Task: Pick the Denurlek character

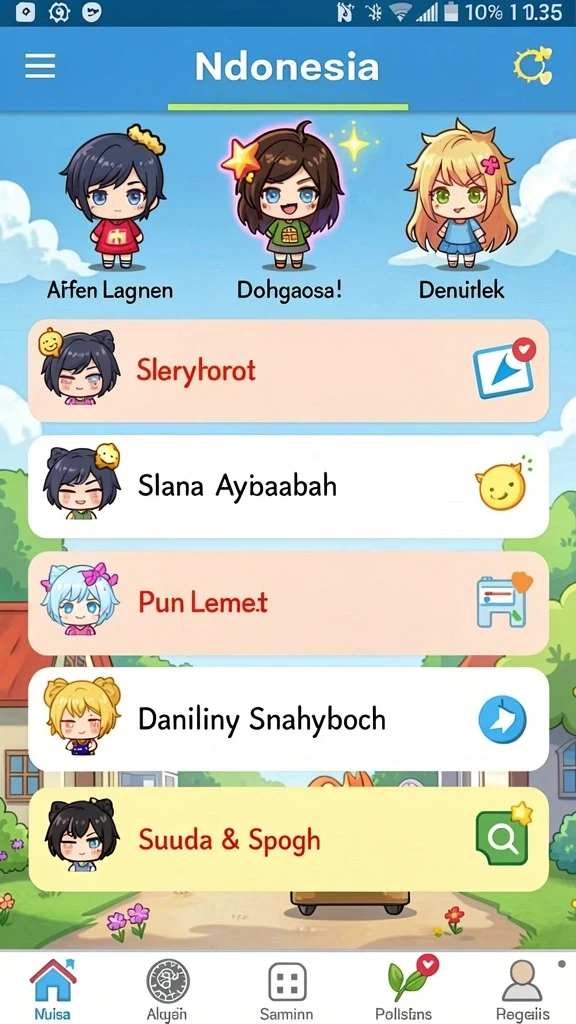Action: 462,212
